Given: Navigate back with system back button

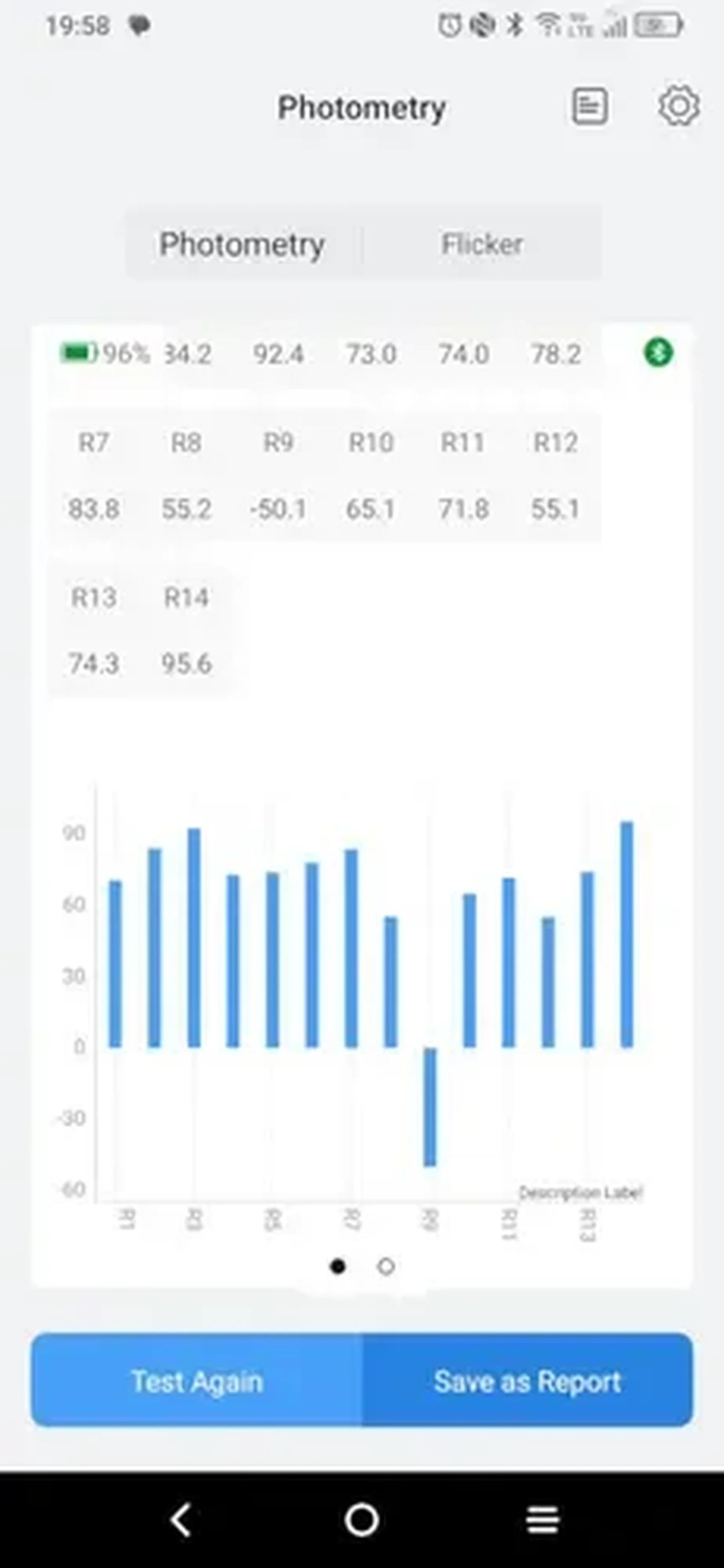Looking at the screenshot, I should point(181,1520).
